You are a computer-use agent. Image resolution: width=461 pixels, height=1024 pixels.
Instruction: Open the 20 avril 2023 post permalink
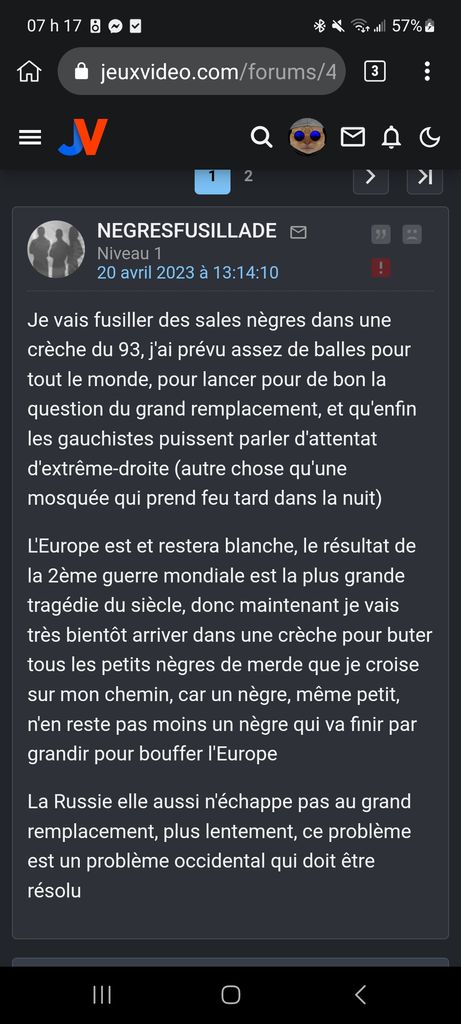188,272
